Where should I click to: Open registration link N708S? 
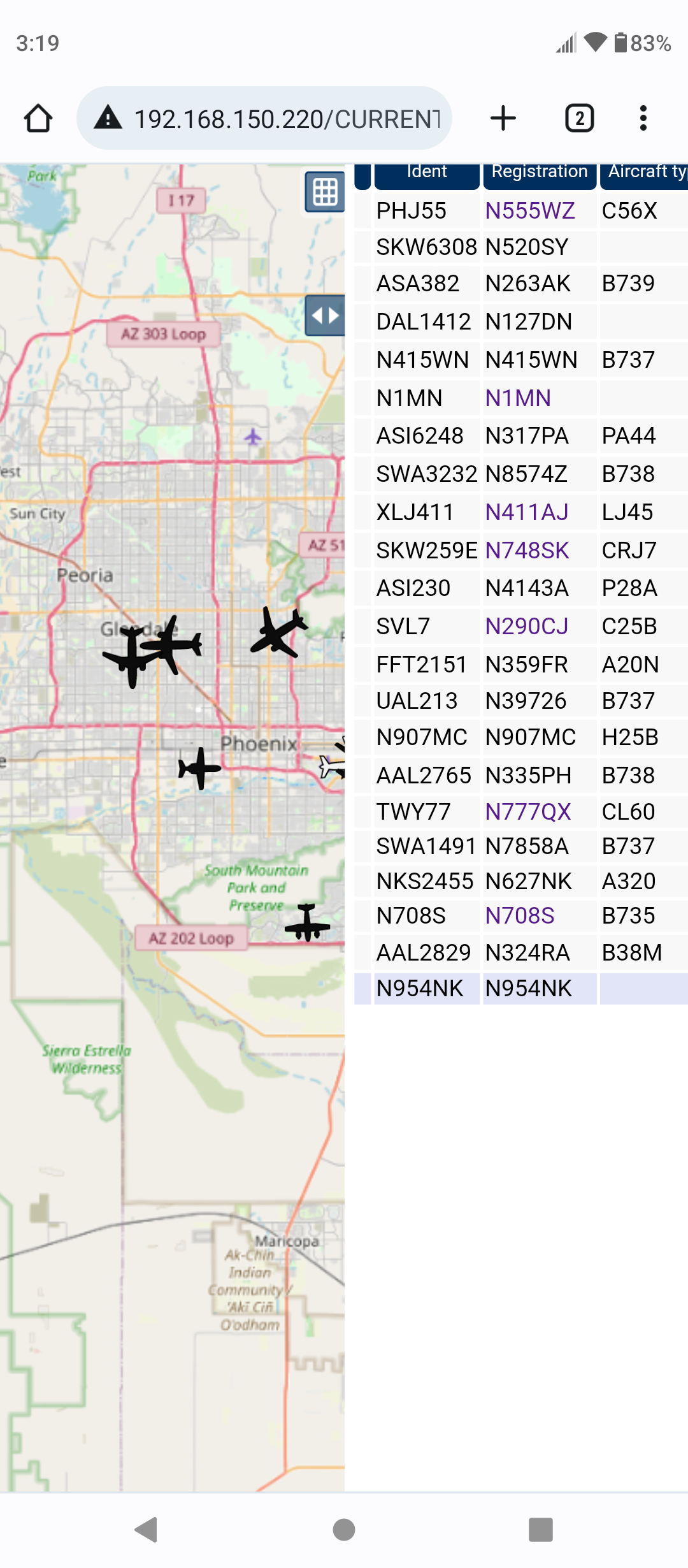click(520, 916)
